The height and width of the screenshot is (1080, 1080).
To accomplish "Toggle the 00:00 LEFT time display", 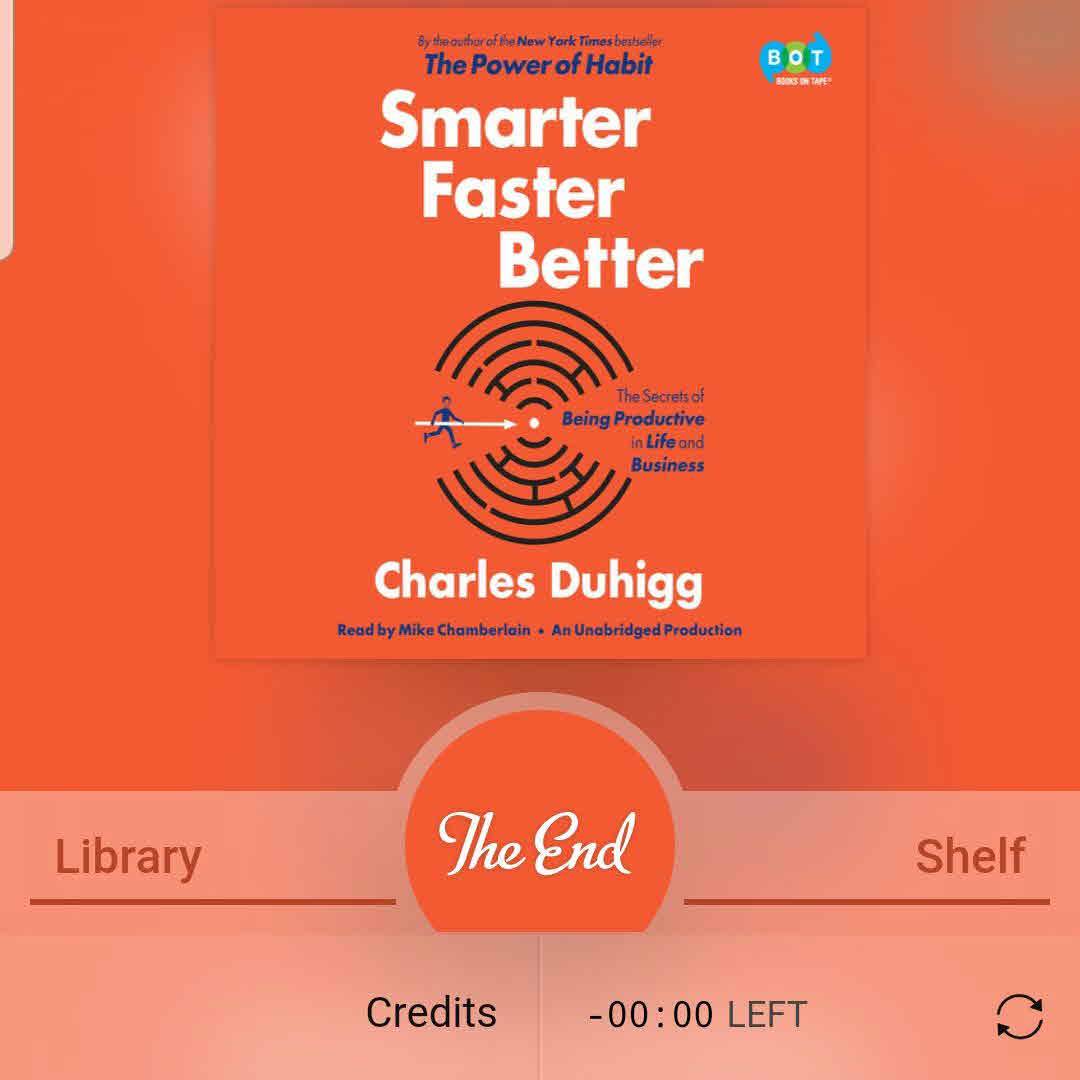I will point(698,1015).
